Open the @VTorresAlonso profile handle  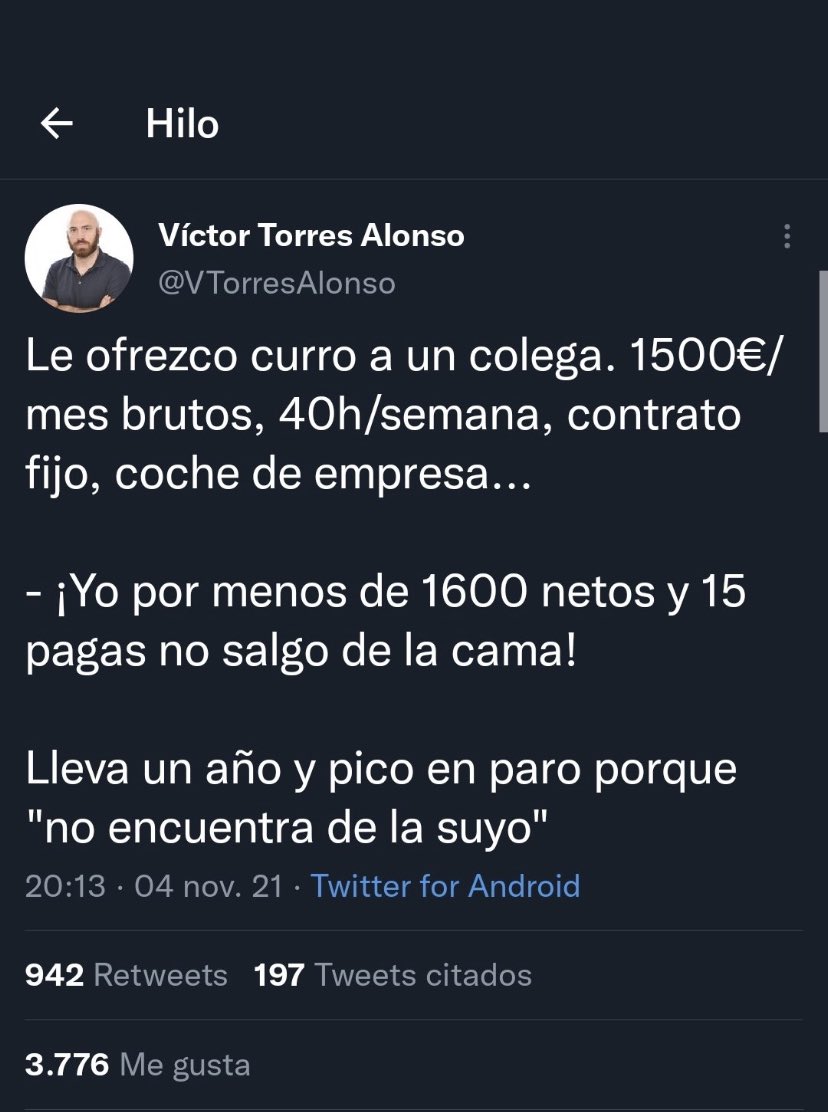coord(277,284)
